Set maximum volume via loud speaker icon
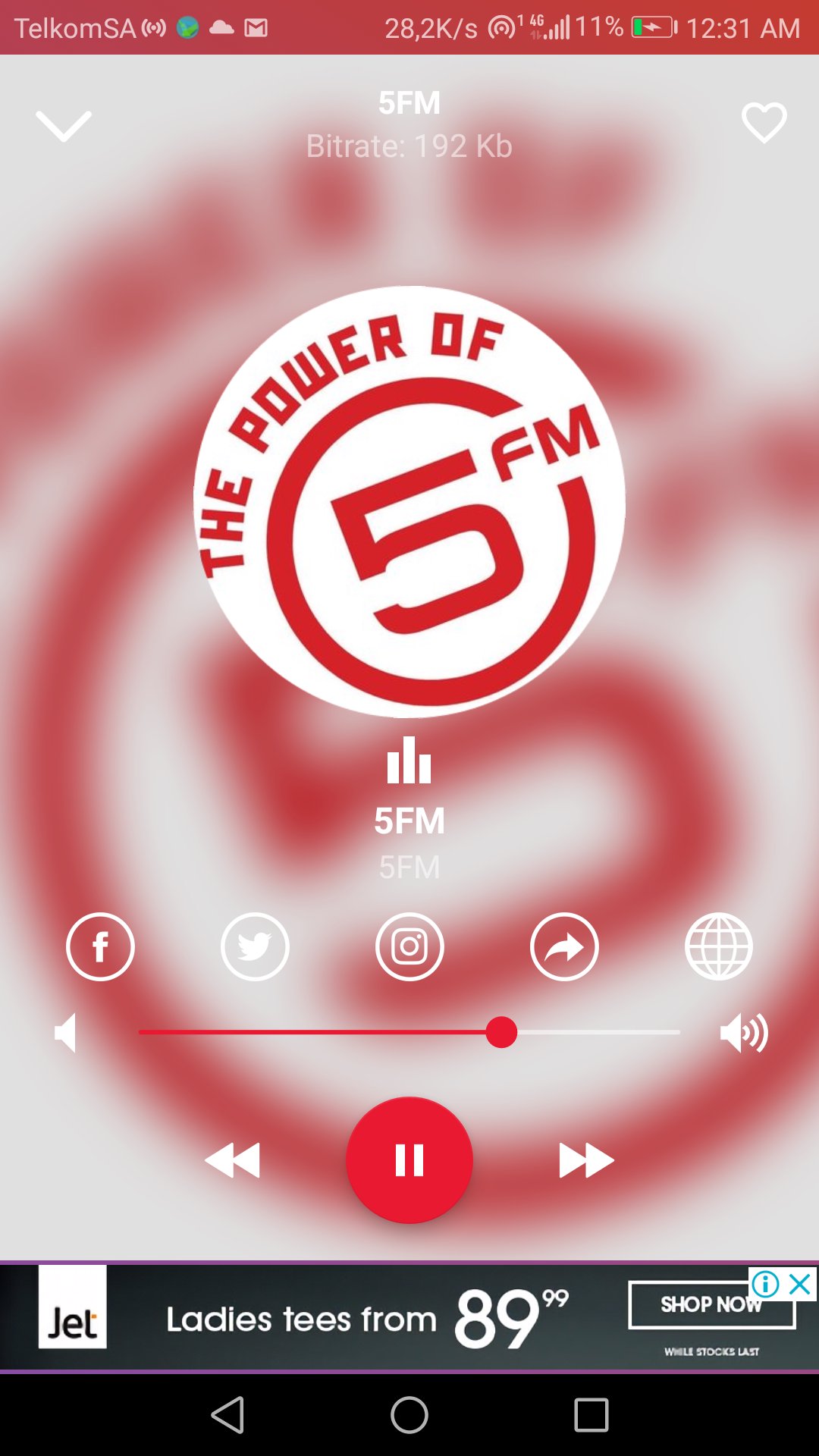Screen dimensions: 819x1456 746,1031
